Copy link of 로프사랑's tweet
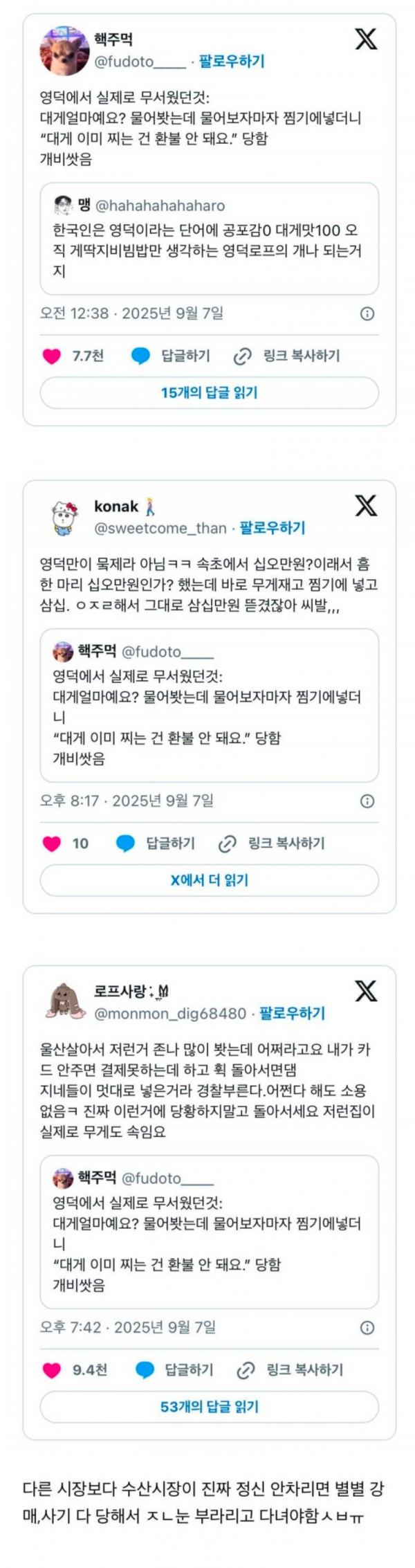The image size is (415, 1568). [x=290, y=1370]
